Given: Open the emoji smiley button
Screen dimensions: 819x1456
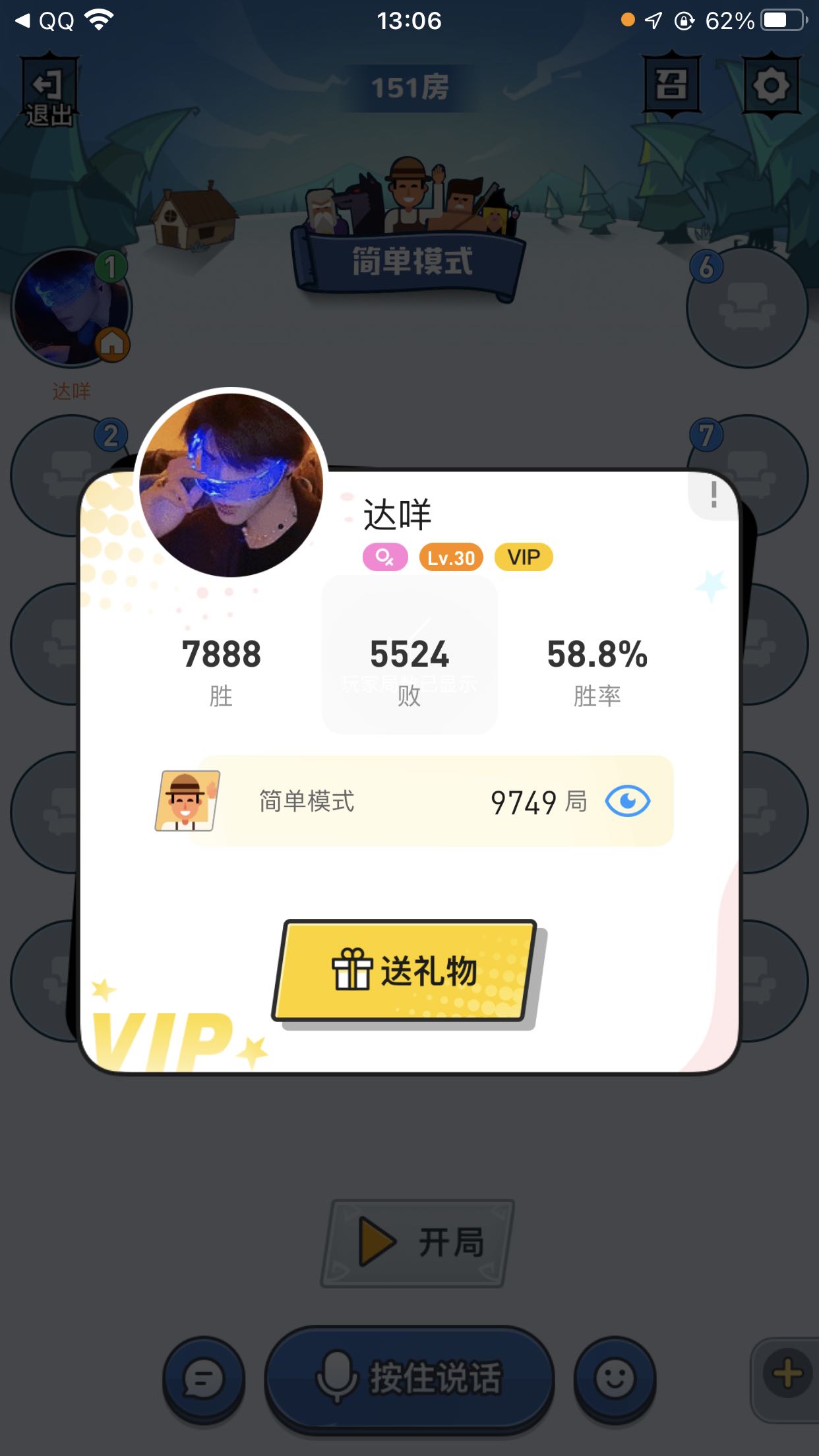Looking at the screenshot, I should point(615,1378).
